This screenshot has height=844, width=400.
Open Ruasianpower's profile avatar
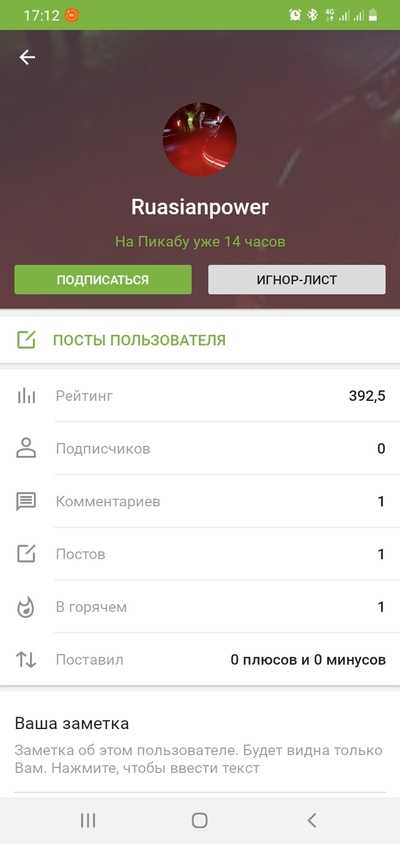200,139
